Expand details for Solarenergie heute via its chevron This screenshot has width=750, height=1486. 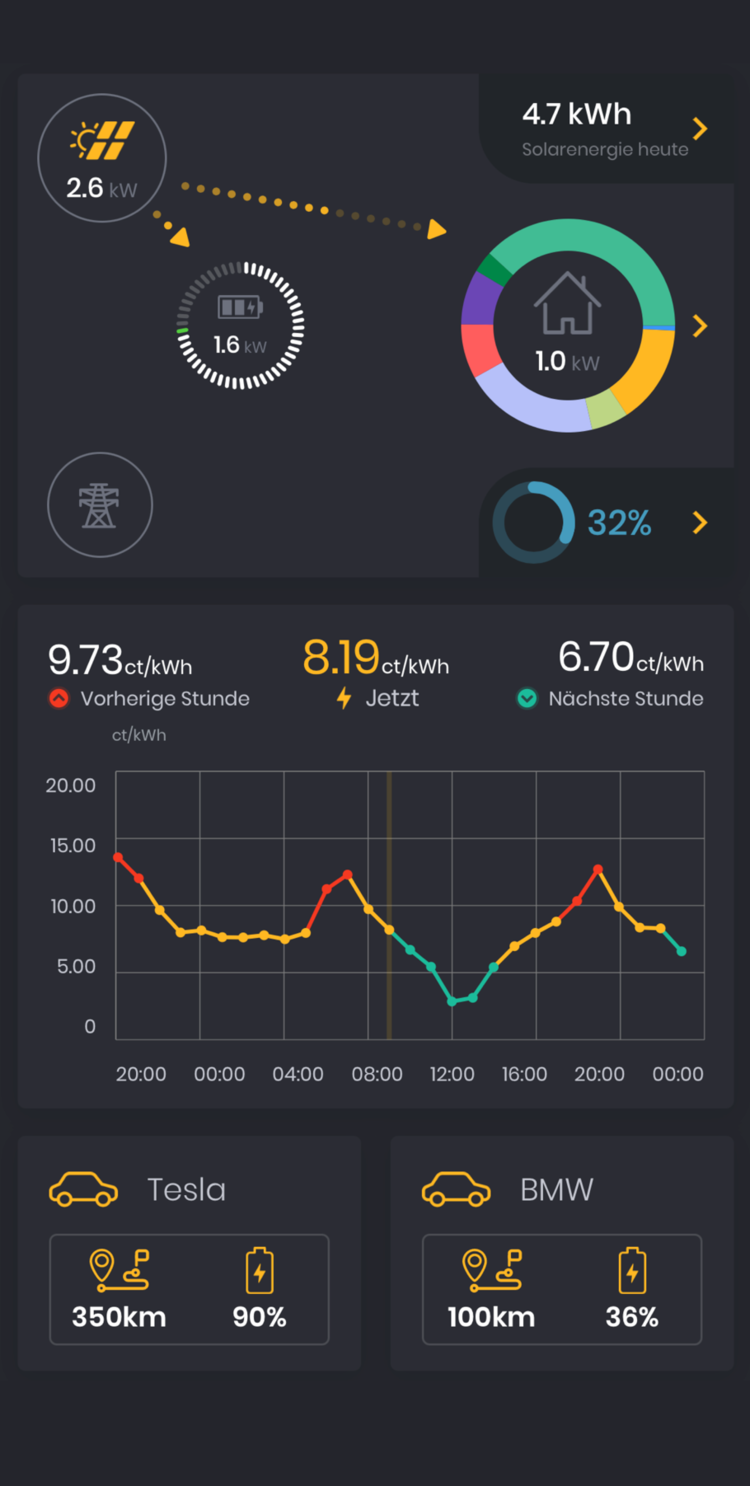[x=699, y=129]
